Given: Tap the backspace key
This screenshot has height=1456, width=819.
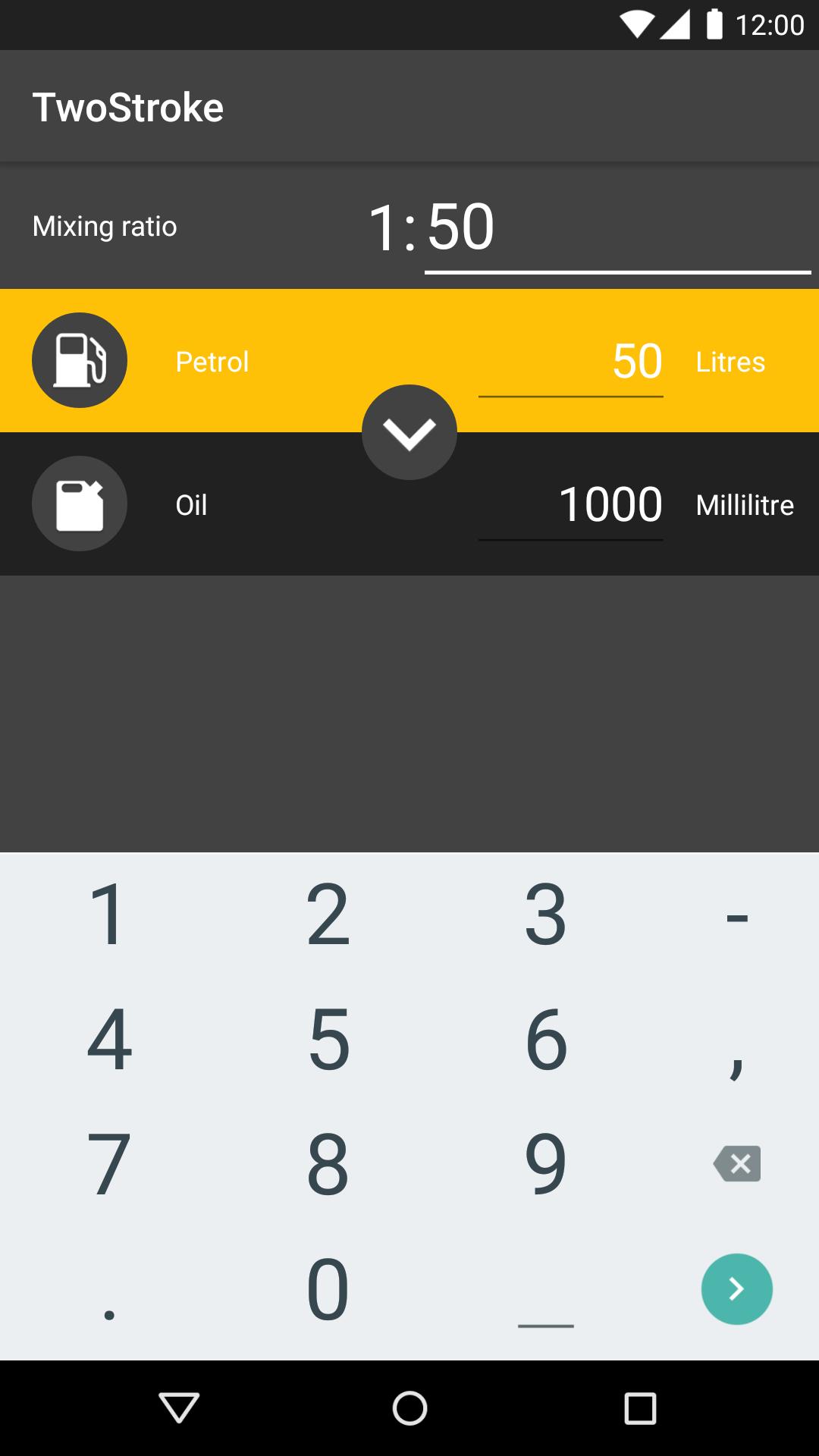Looking at the screenshot, I should click(x=736, y=1163).
